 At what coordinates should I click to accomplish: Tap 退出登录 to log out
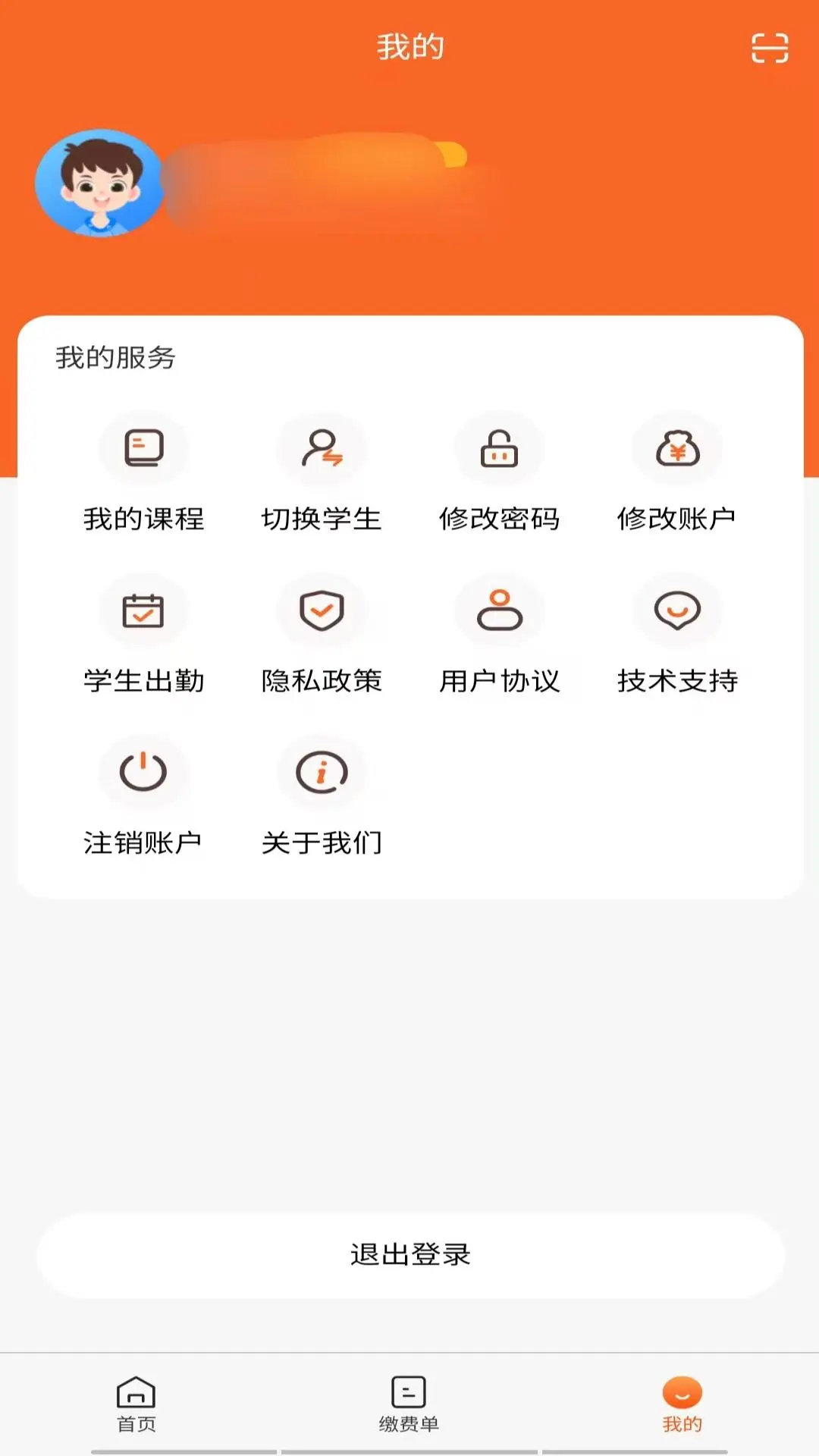[409, 1255]
